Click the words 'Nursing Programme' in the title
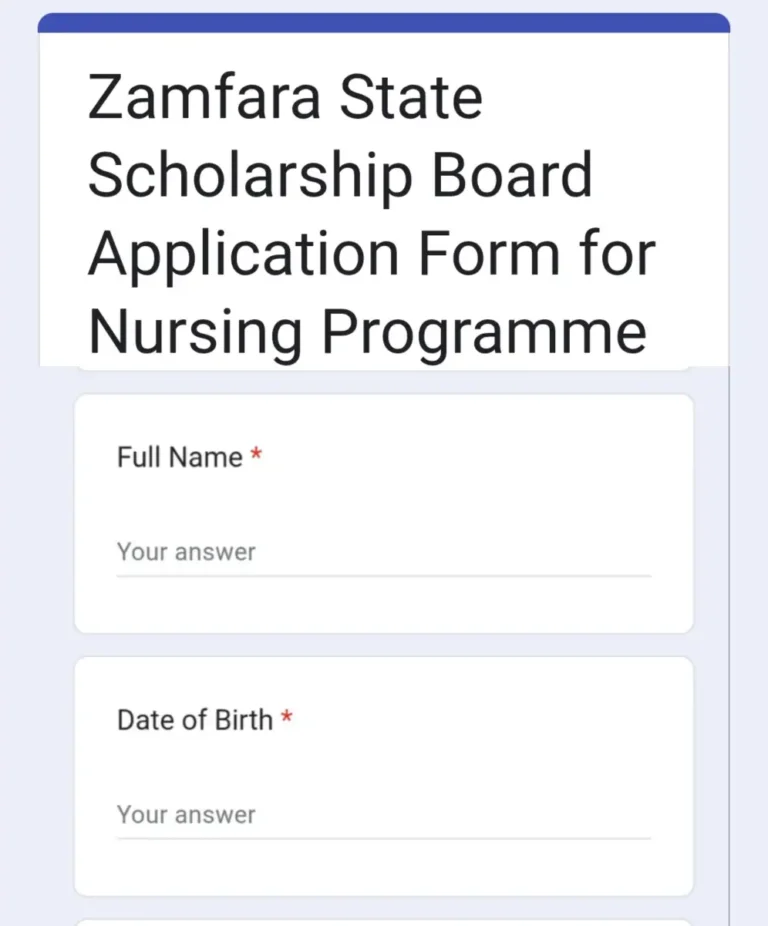The image size is (768, 926). coord(365,331)
